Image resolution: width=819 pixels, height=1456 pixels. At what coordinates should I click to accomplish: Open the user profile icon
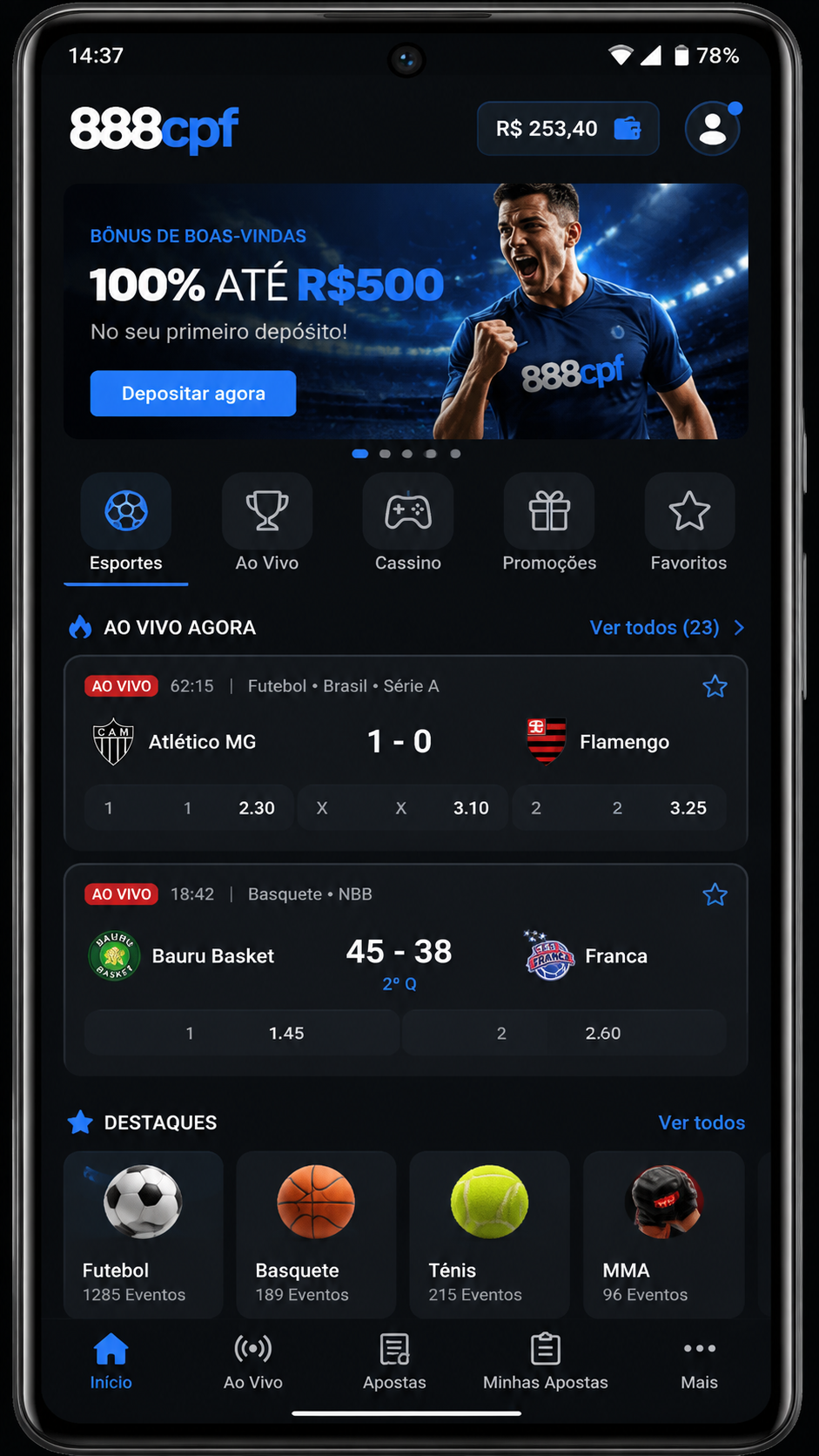[713, 129]
